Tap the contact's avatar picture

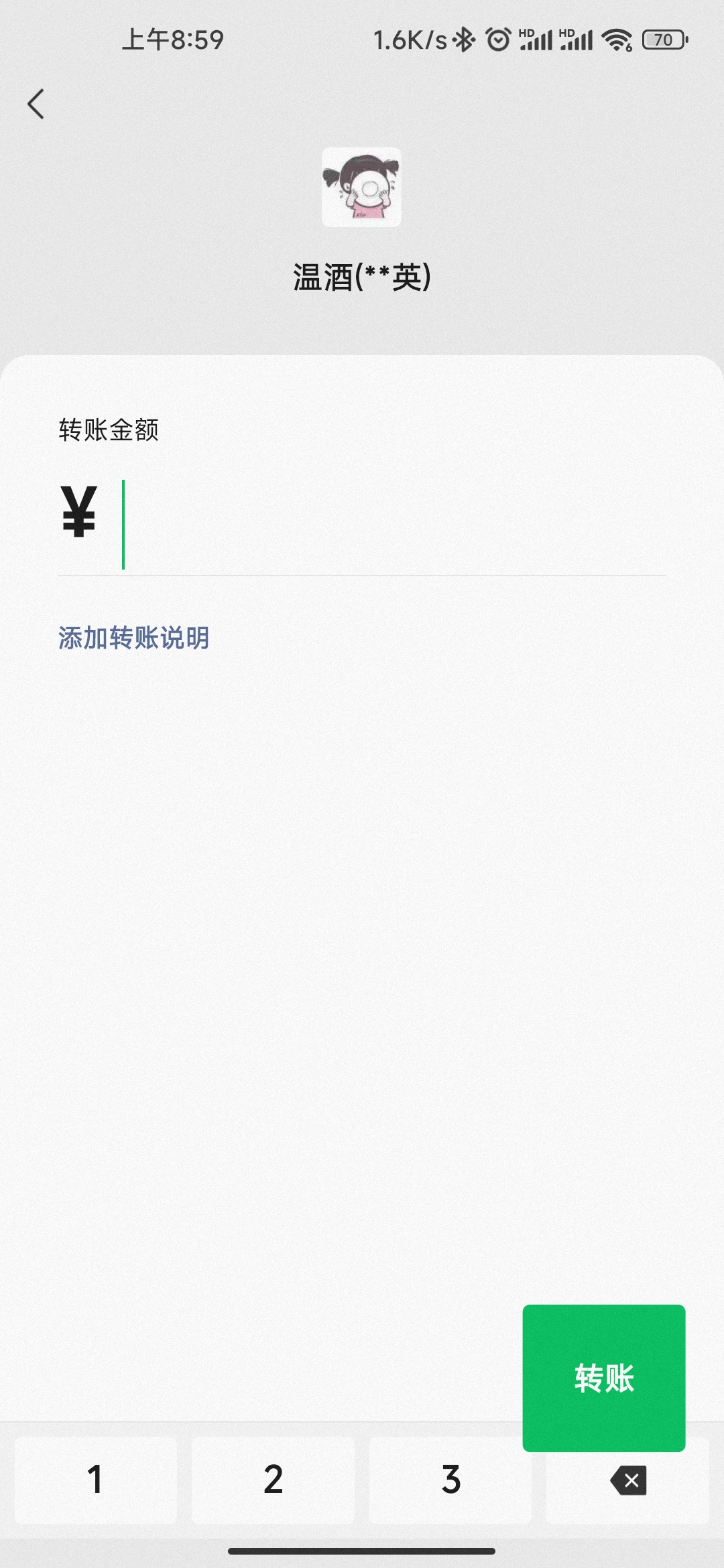pos(361,187)
